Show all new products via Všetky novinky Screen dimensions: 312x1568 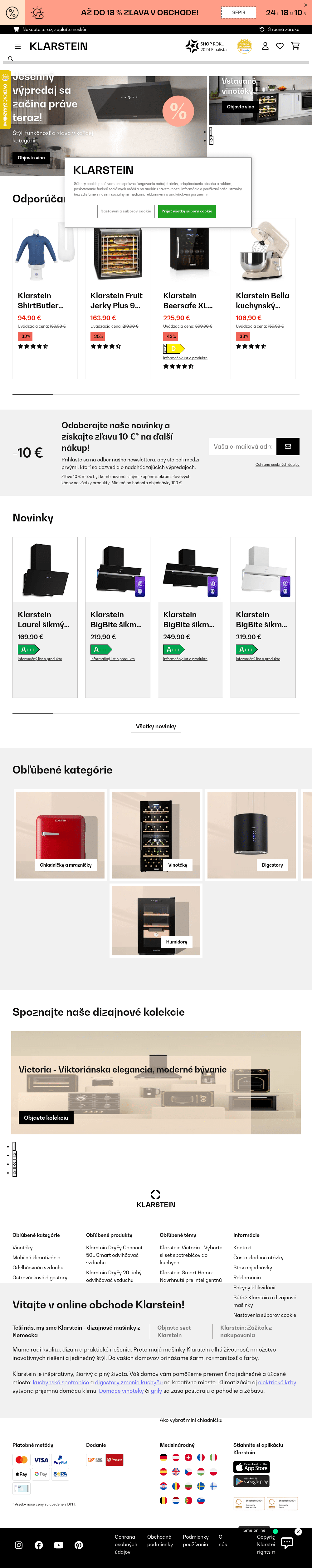tap(156, 726)
